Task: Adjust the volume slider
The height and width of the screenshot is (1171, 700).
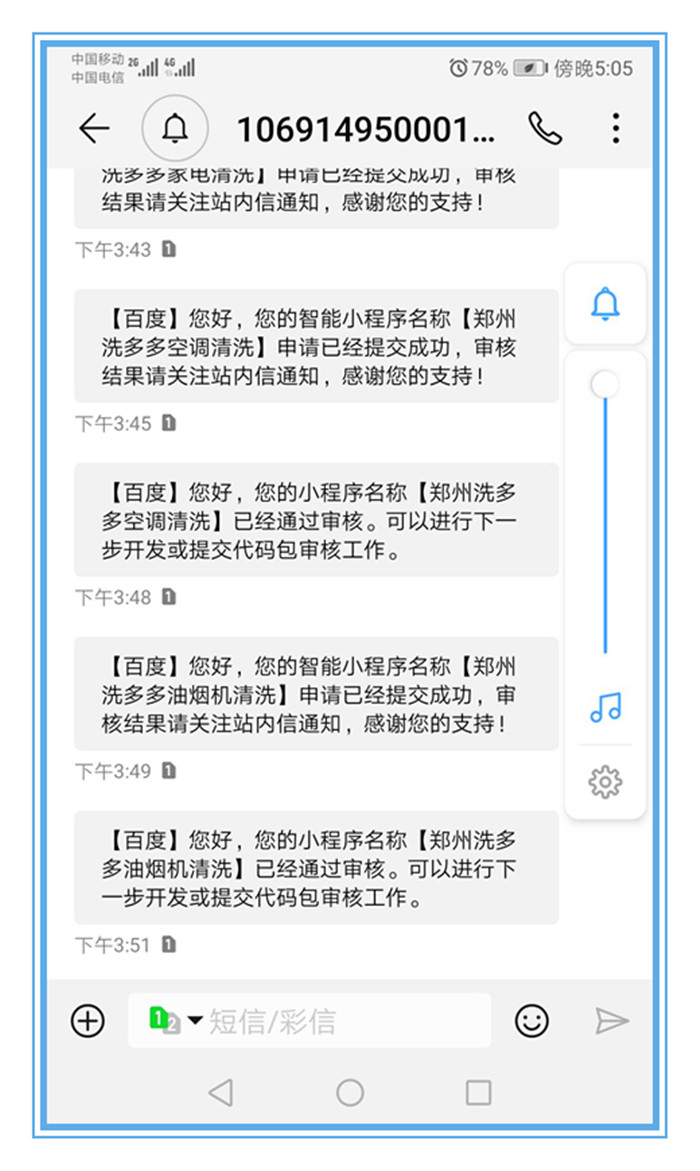Action: pos(604,385)
